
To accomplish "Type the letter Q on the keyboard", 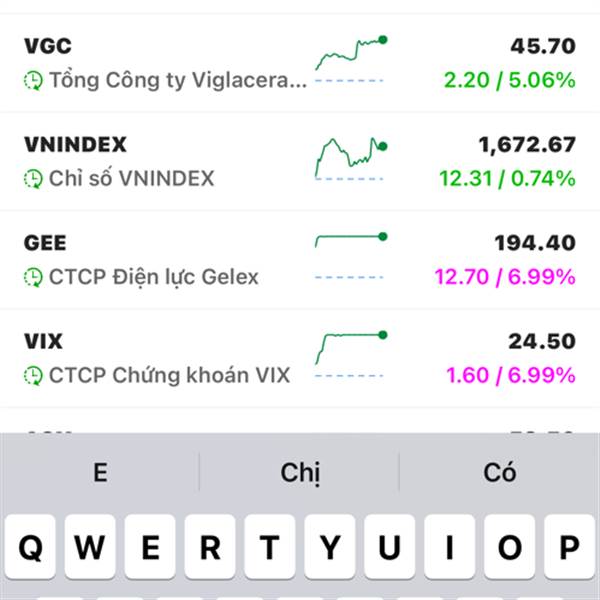I will coord(31,547).
